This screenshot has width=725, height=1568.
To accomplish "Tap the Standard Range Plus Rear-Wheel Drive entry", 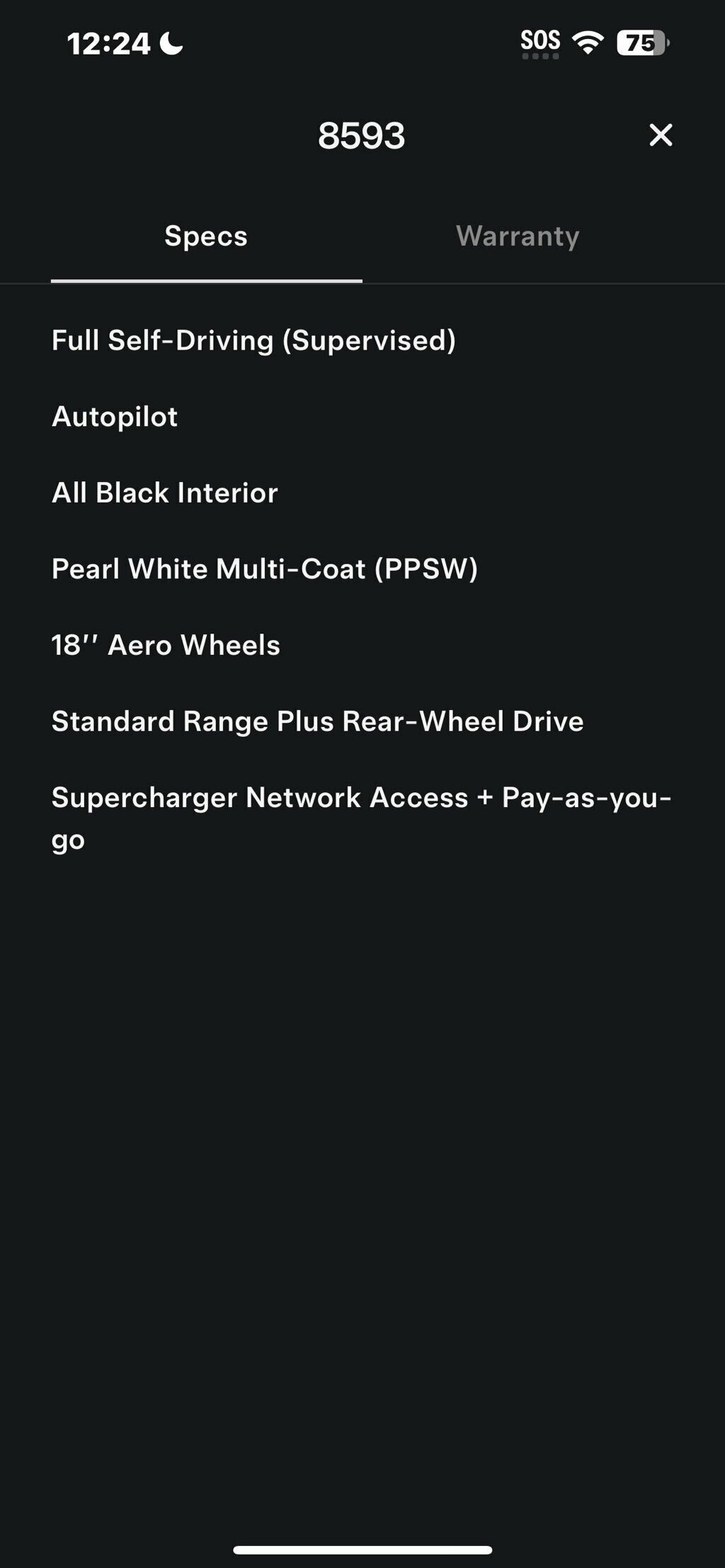I will [x=317, y=721].
